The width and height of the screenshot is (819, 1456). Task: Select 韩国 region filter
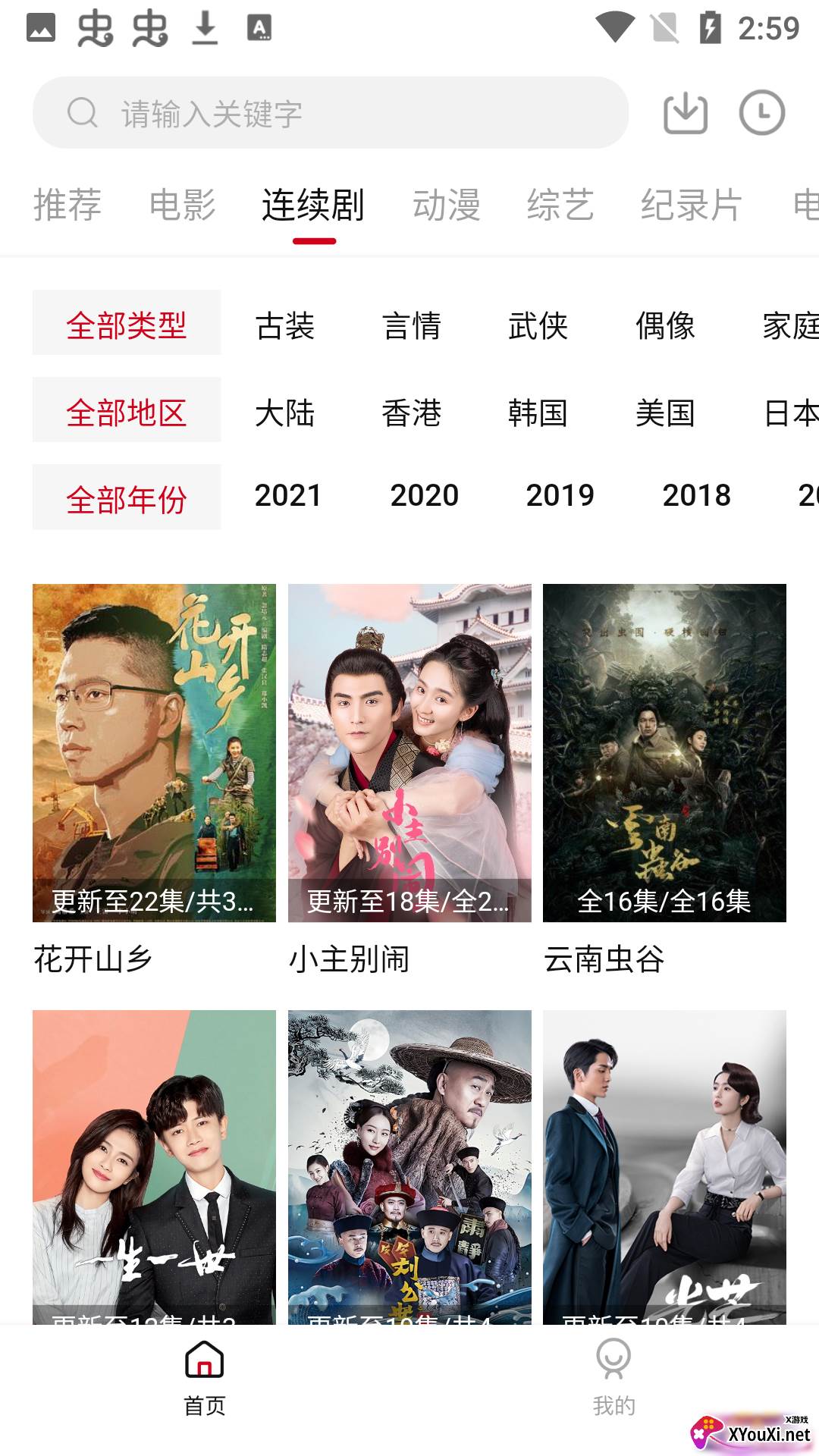538,413
